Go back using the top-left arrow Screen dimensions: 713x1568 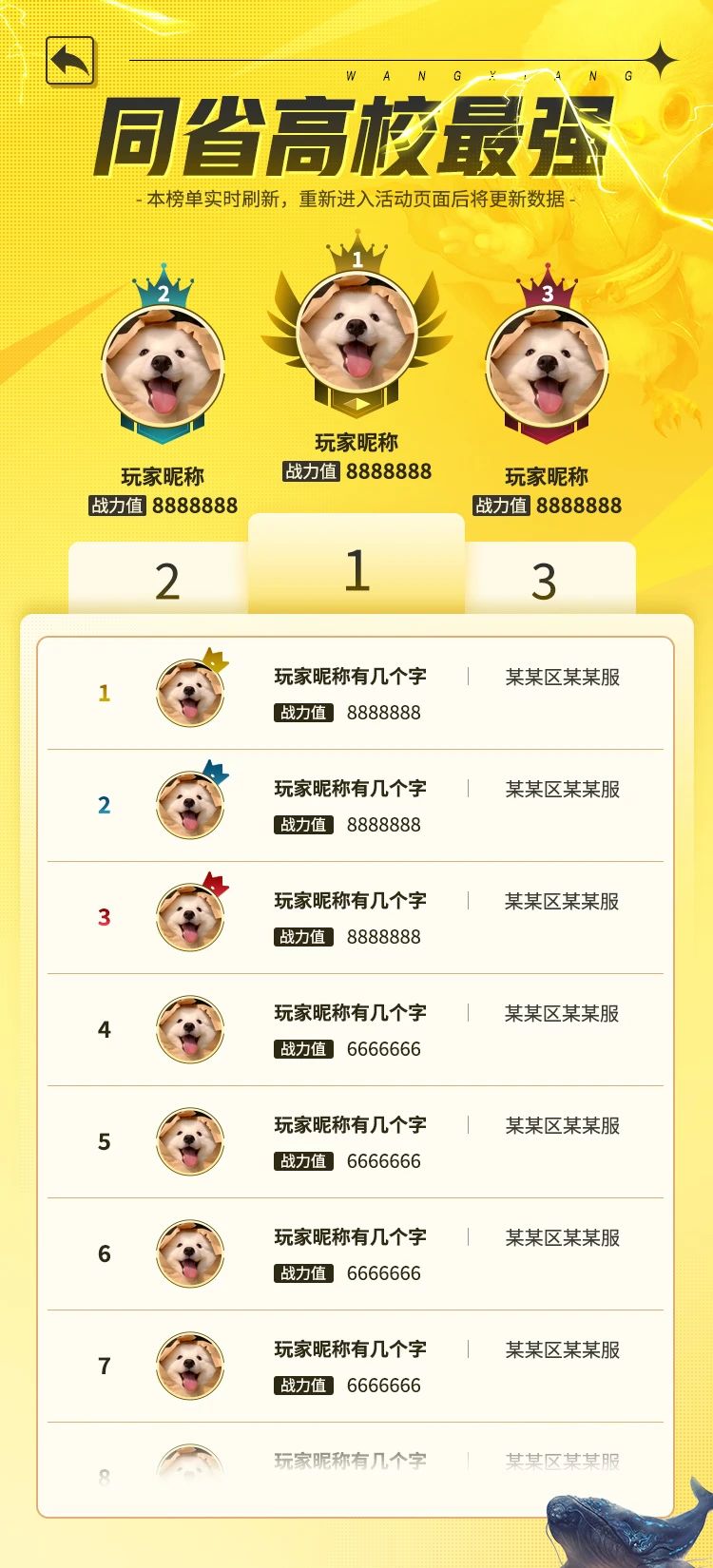click(x=70, y=62)
